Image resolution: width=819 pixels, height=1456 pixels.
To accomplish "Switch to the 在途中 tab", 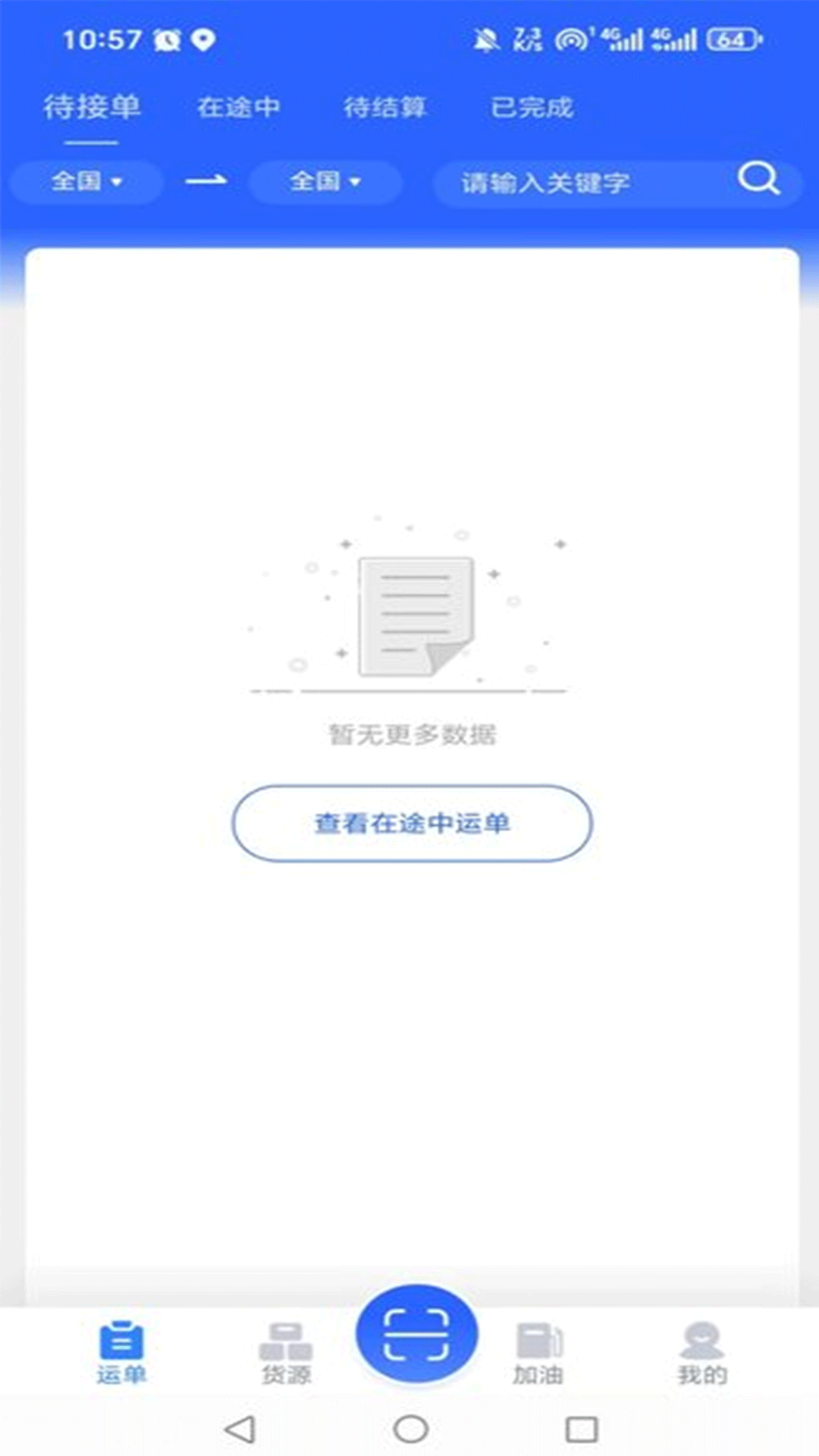I will pos(239,108).
